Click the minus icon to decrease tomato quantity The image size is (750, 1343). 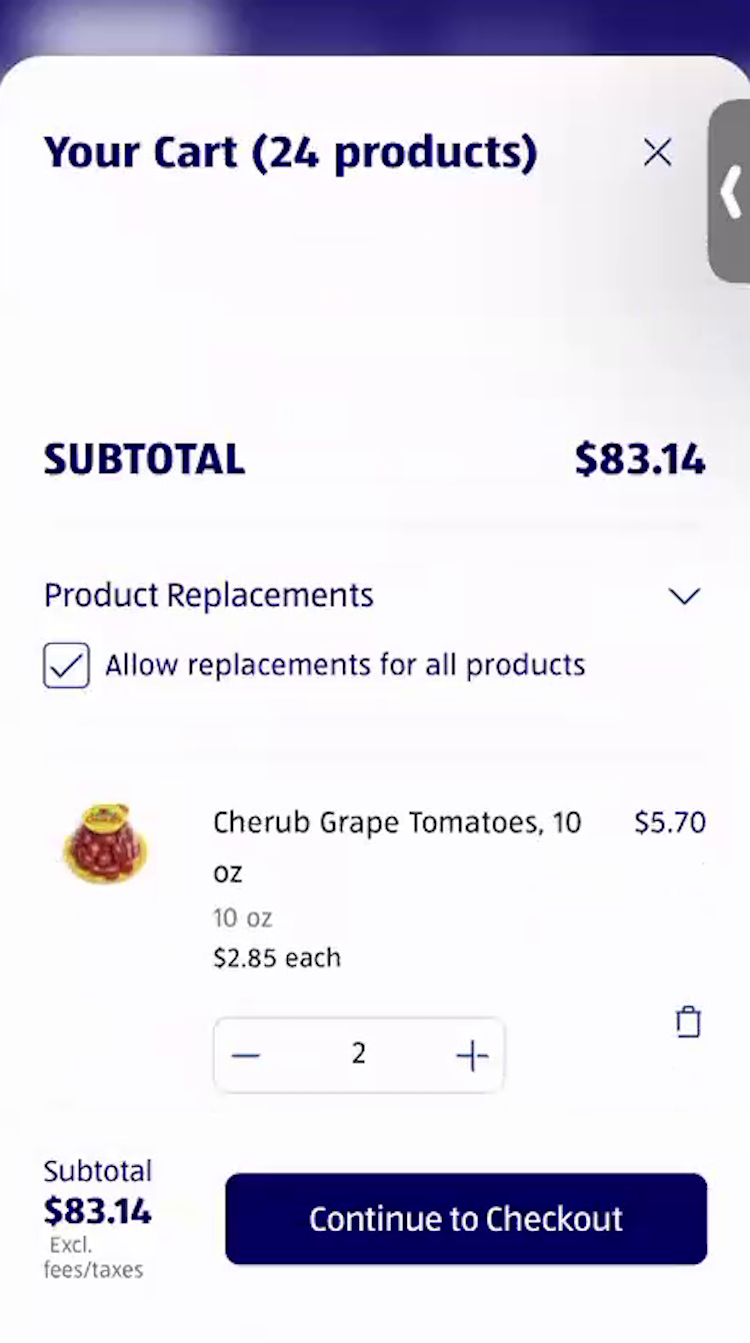tap(245, 1055)
